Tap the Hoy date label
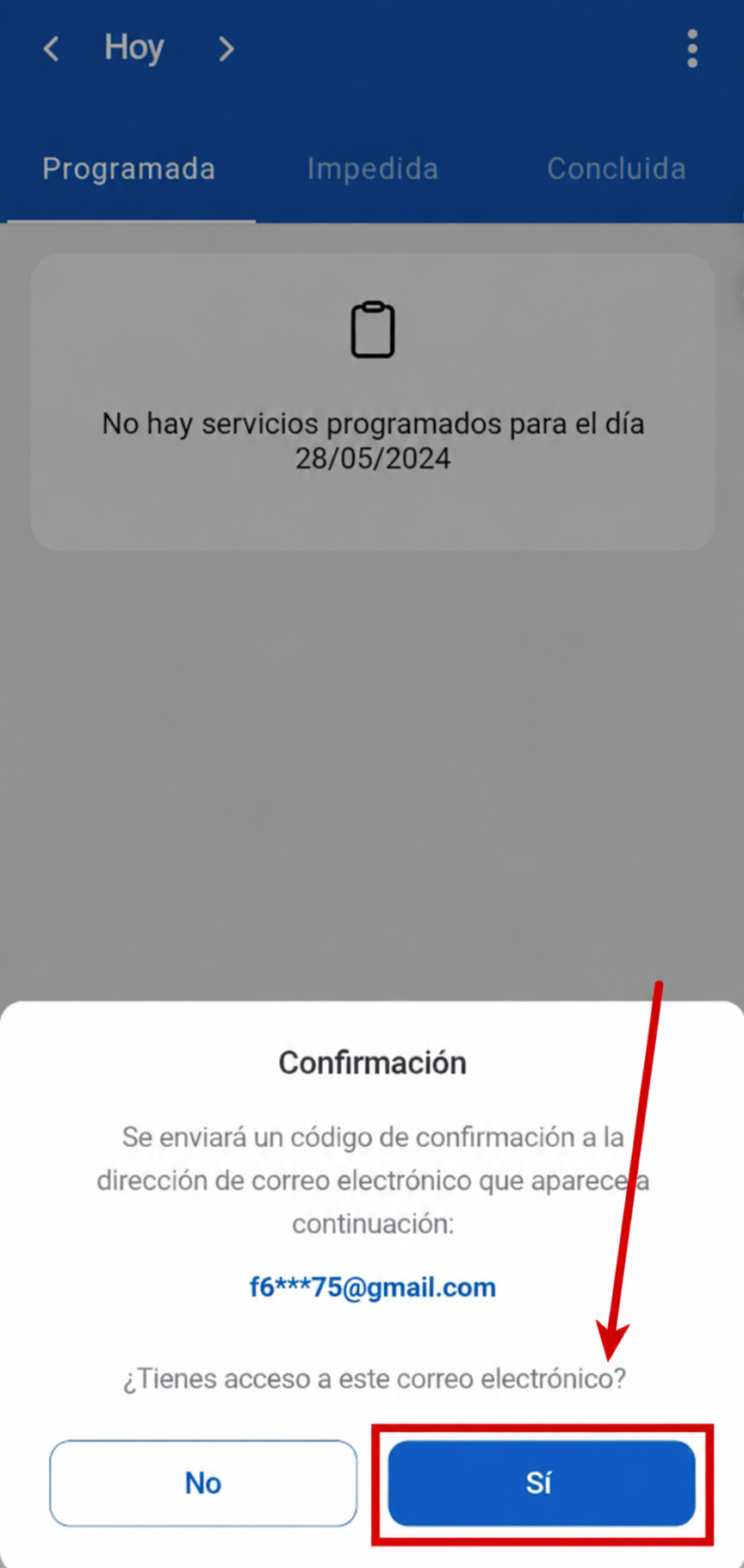The width and height of the screenshot is (744, 1568). [x=134, y=48]
